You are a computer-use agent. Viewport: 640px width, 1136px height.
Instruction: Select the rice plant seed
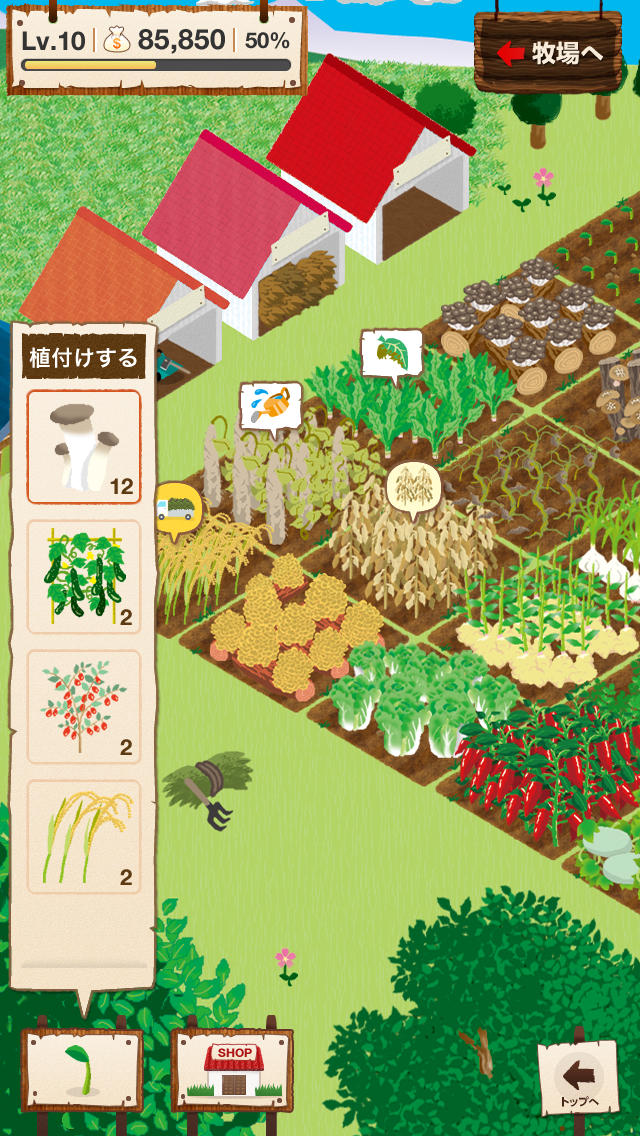pos(84,836)
